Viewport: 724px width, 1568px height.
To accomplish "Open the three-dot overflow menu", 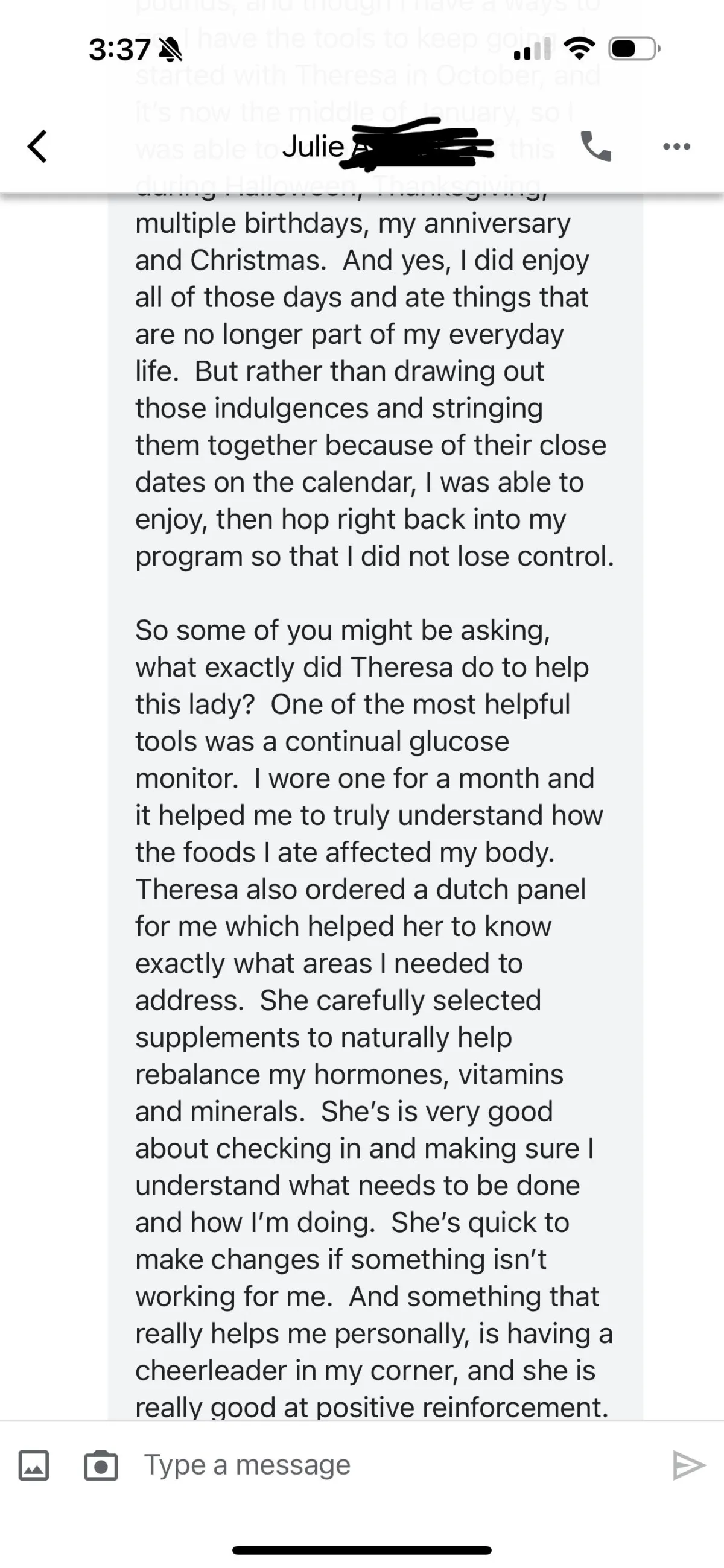I will [676, 147].
